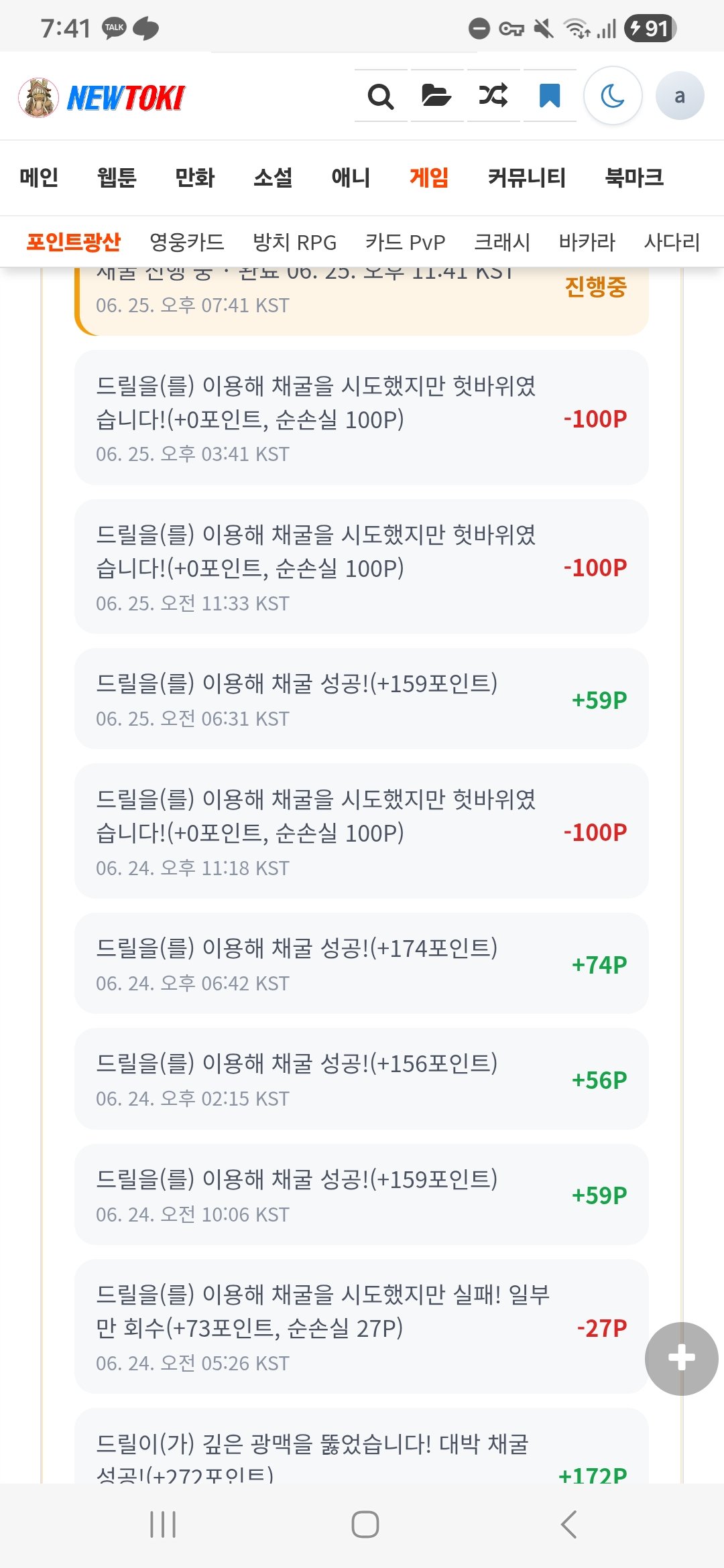This screenshot has height=1568, width=724.
Task: Open the 커뮤니티 tab
Action: (x=527, y=178)
